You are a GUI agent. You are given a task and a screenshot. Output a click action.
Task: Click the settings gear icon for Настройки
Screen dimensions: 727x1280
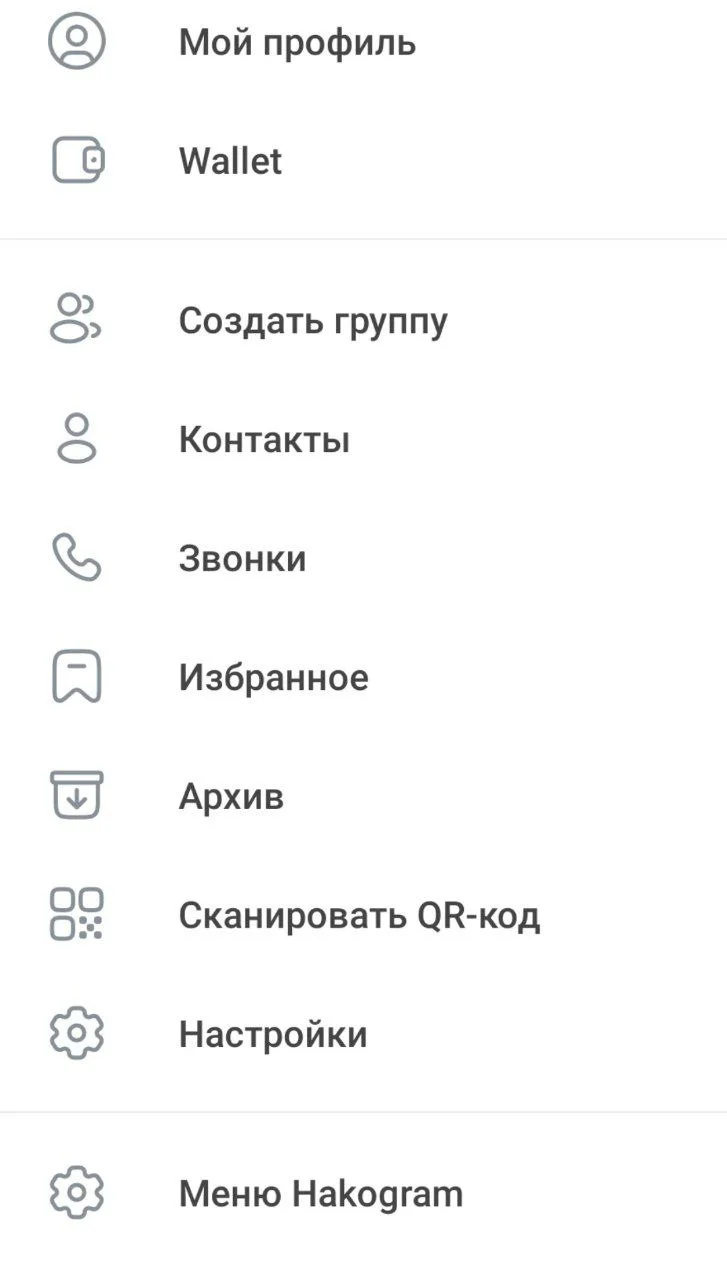(76, 1033)
